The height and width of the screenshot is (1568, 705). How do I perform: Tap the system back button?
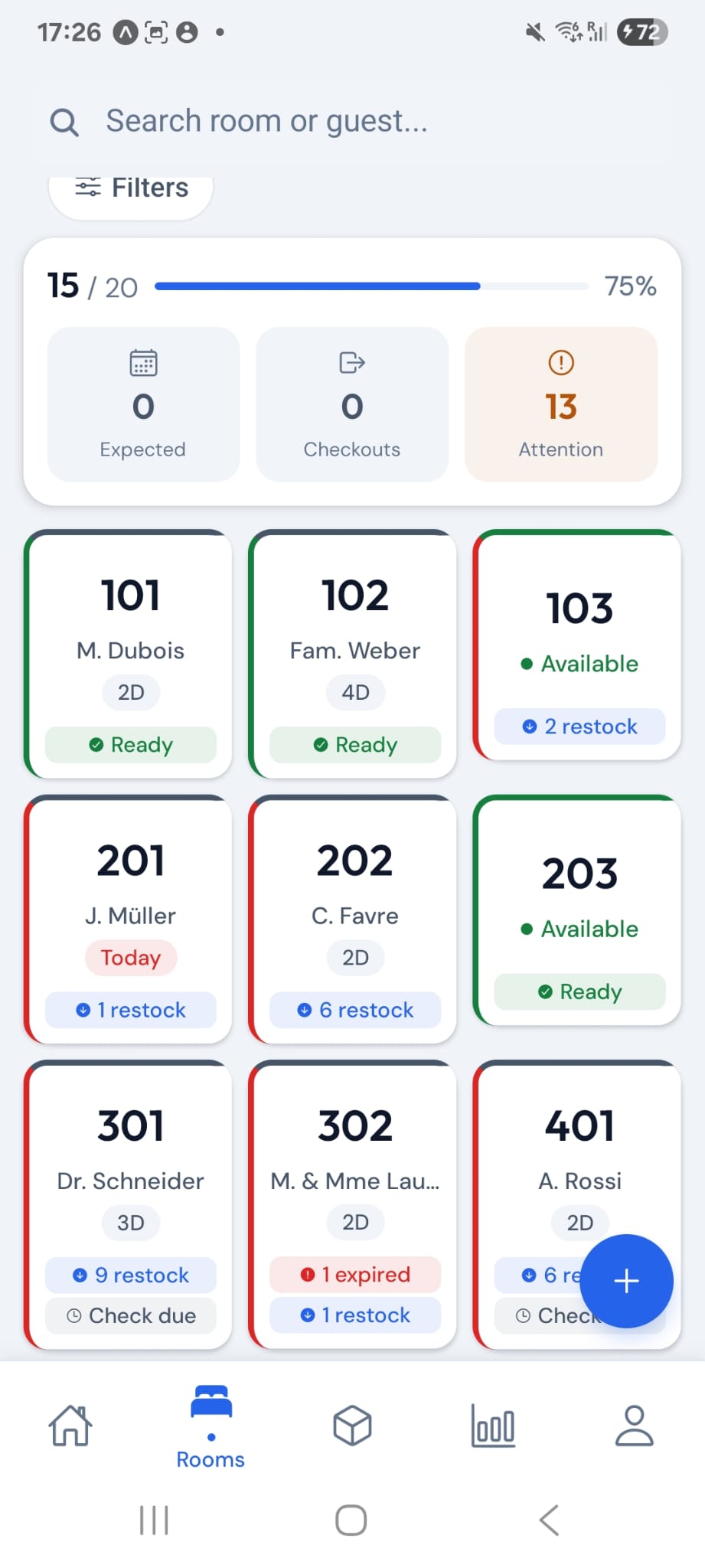(549, 1520)
